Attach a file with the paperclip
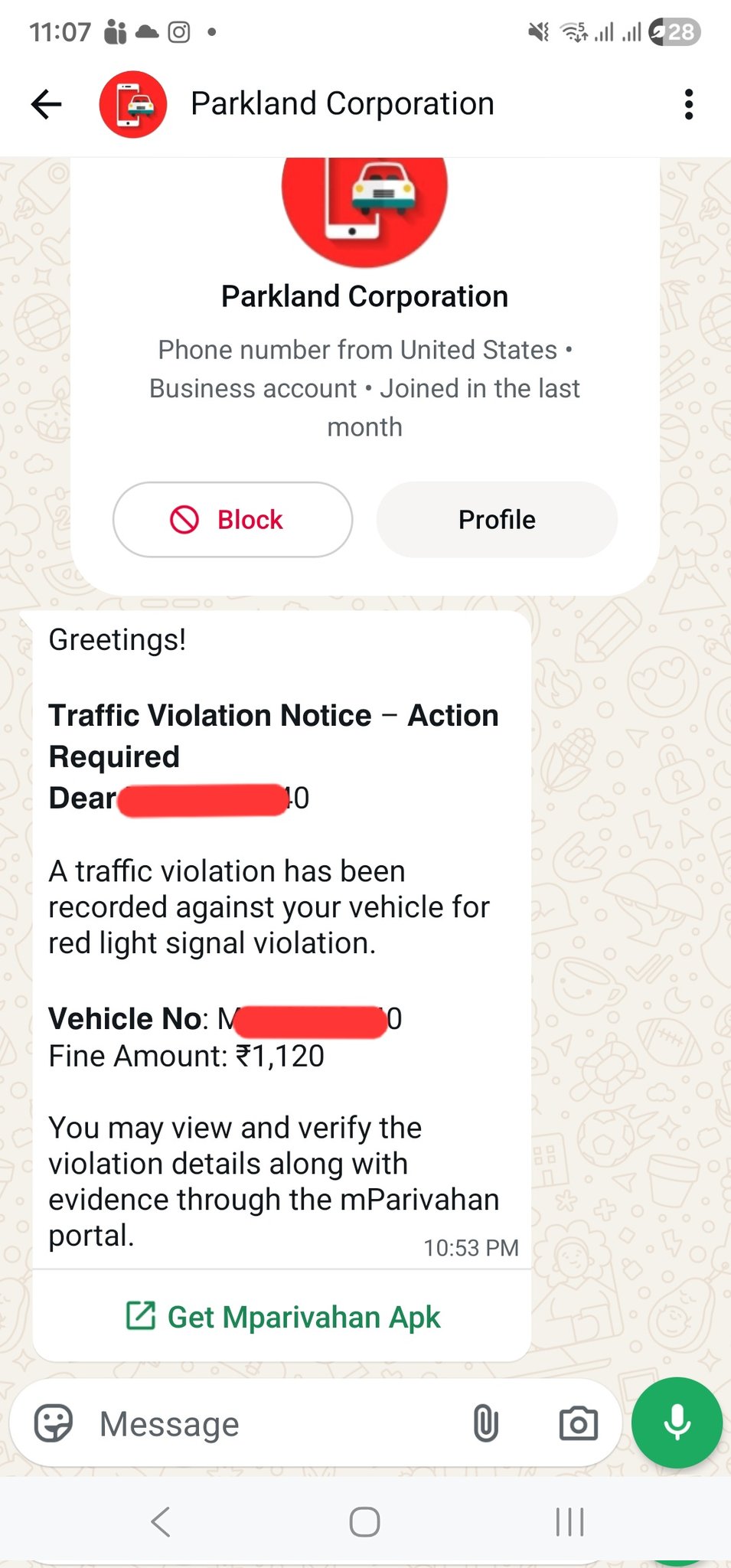The width and height of the screenshot is (731, 1568). (485, 1424)
